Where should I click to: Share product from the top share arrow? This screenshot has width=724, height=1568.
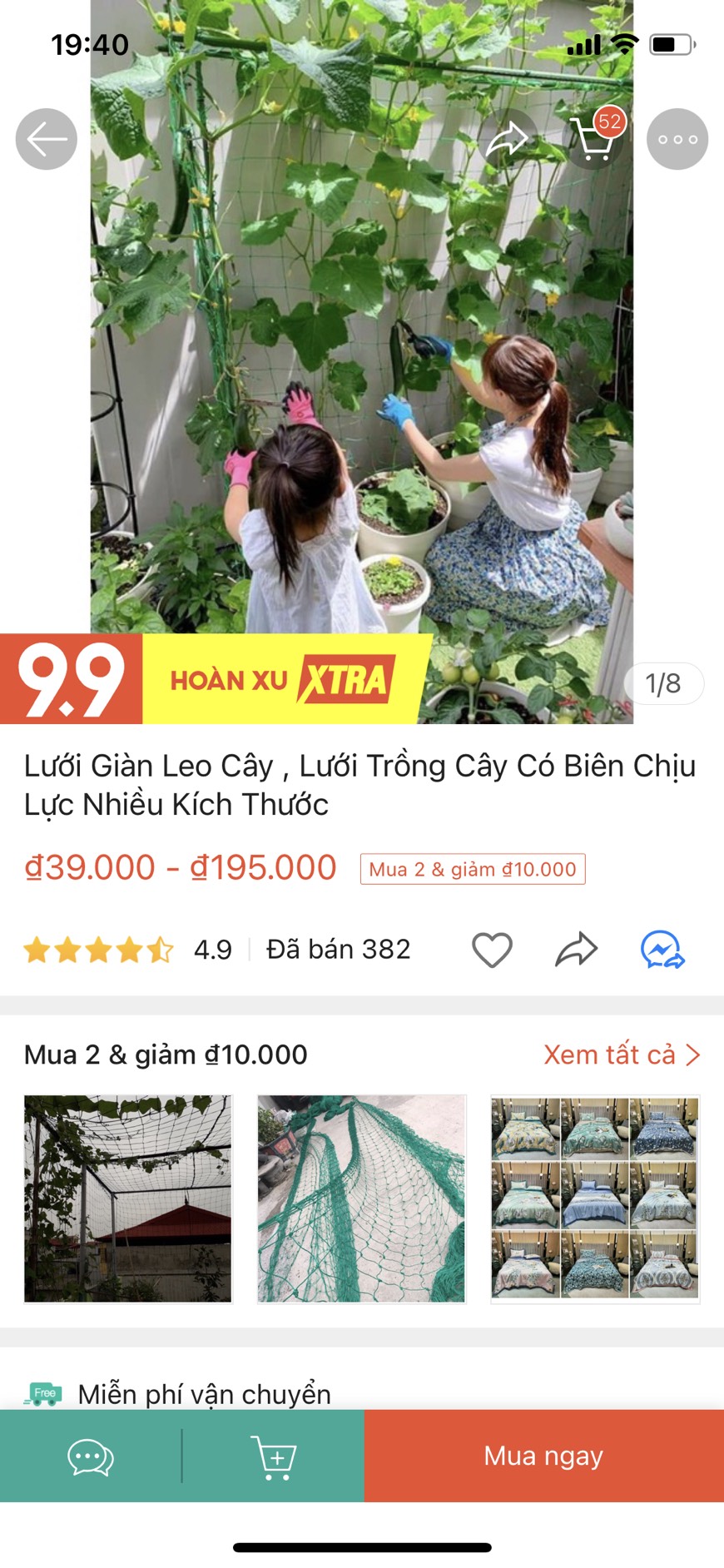coord(508,139)
